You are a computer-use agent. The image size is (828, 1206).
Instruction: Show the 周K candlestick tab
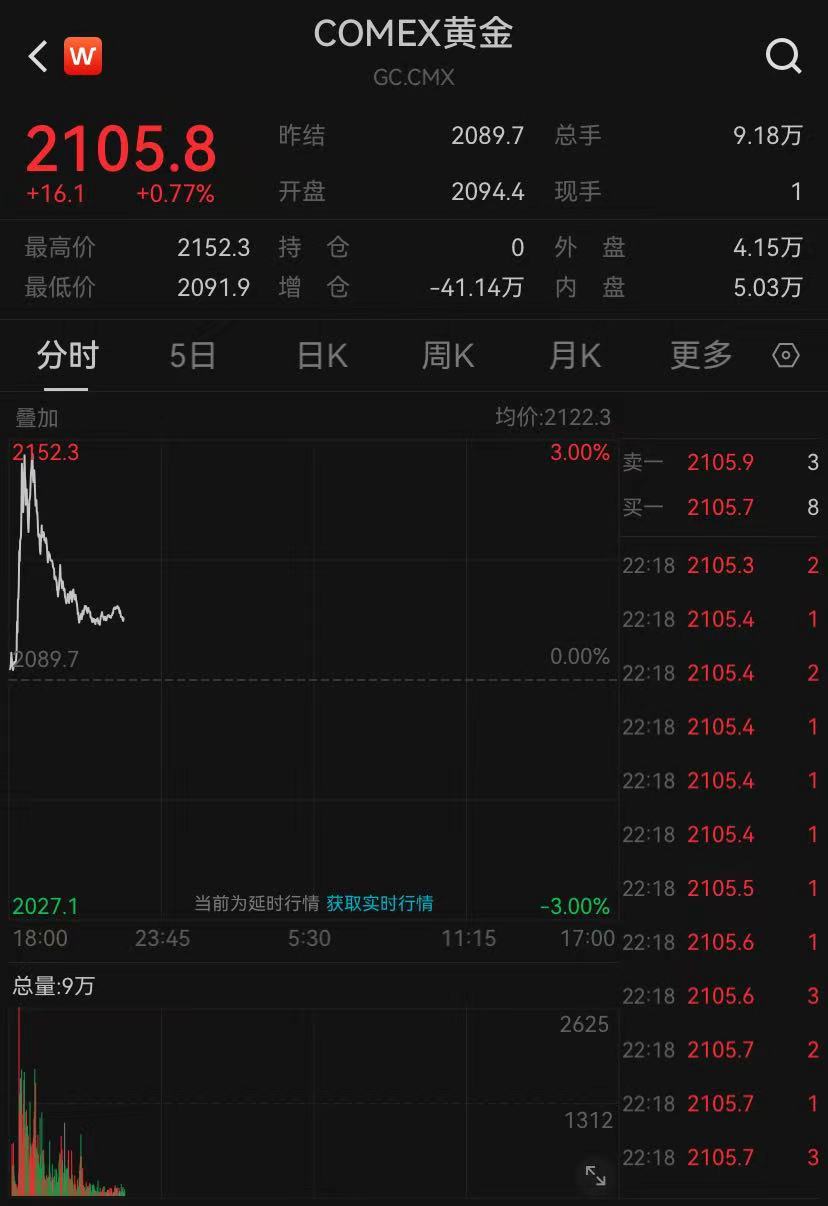click(x=447, y=356)
